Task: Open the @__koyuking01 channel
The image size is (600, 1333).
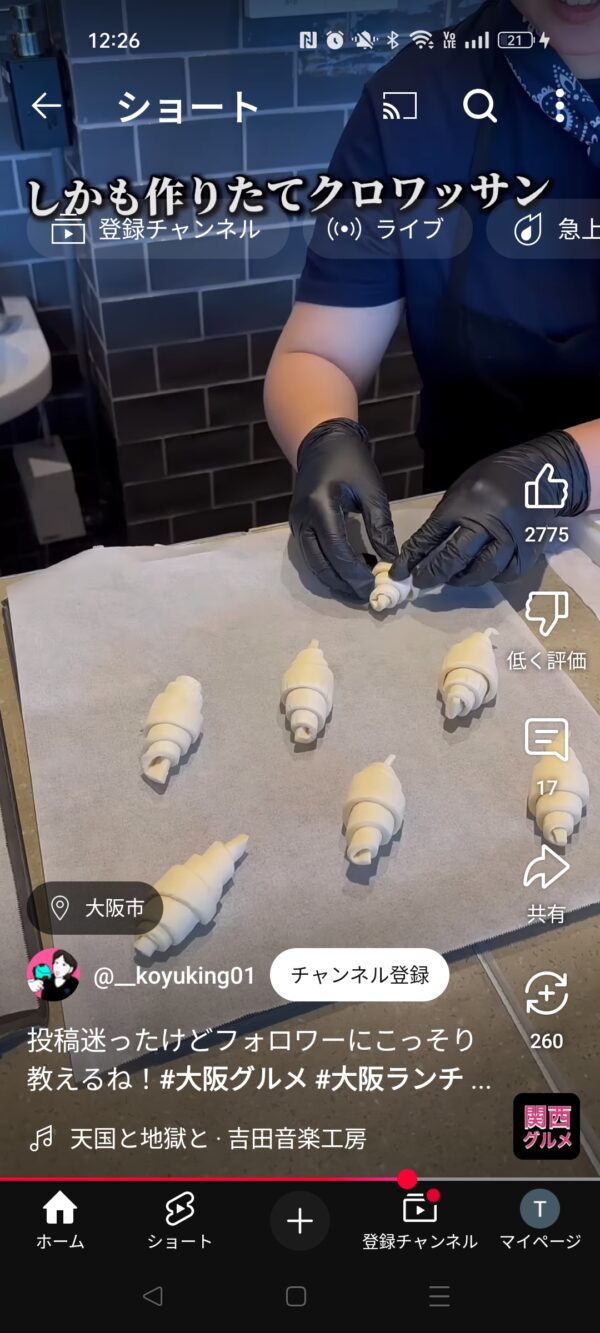Action: tap(174, 976)
